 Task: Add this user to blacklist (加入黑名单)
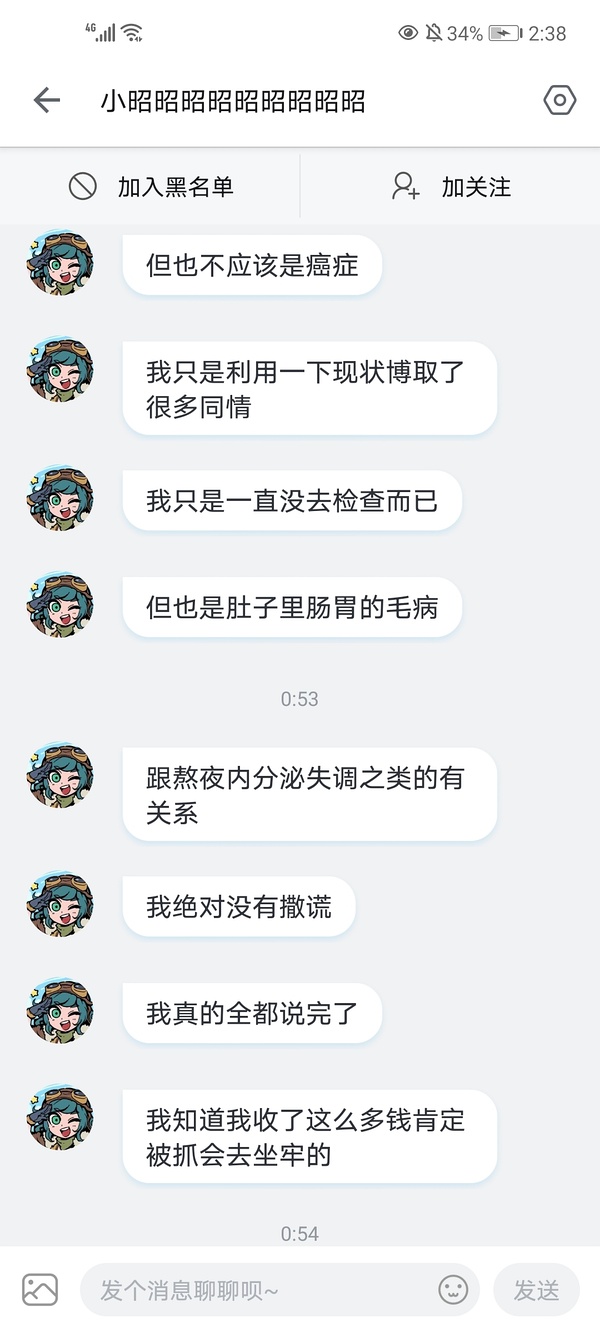pyautogui.click(x=151, y=187)
